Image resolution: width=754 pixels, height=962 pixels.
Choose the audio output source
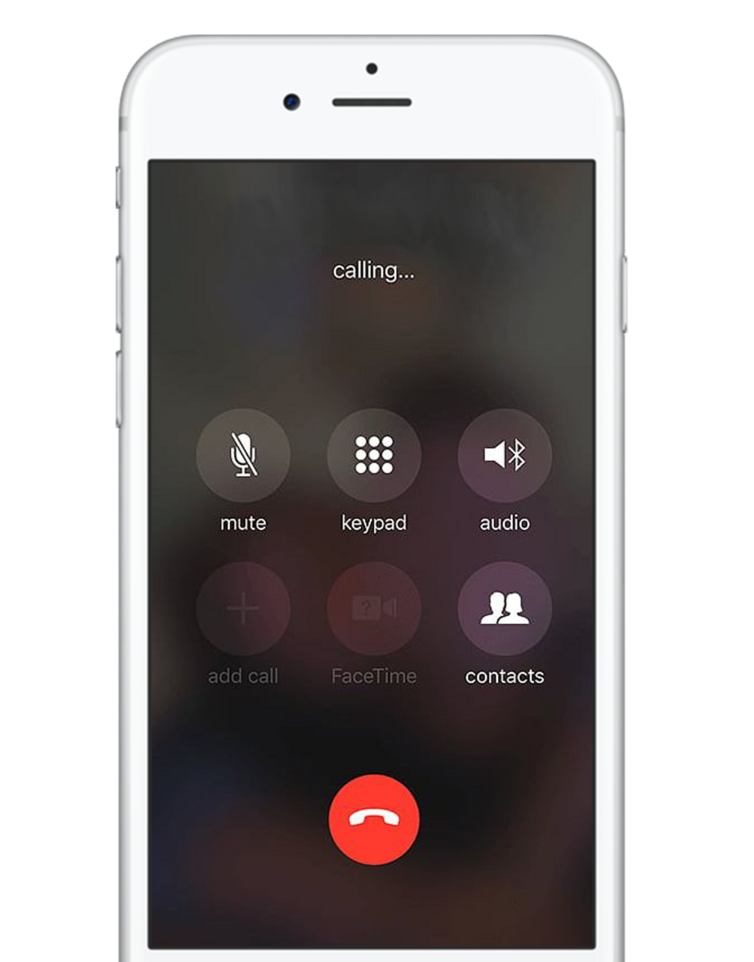point(504,456)
